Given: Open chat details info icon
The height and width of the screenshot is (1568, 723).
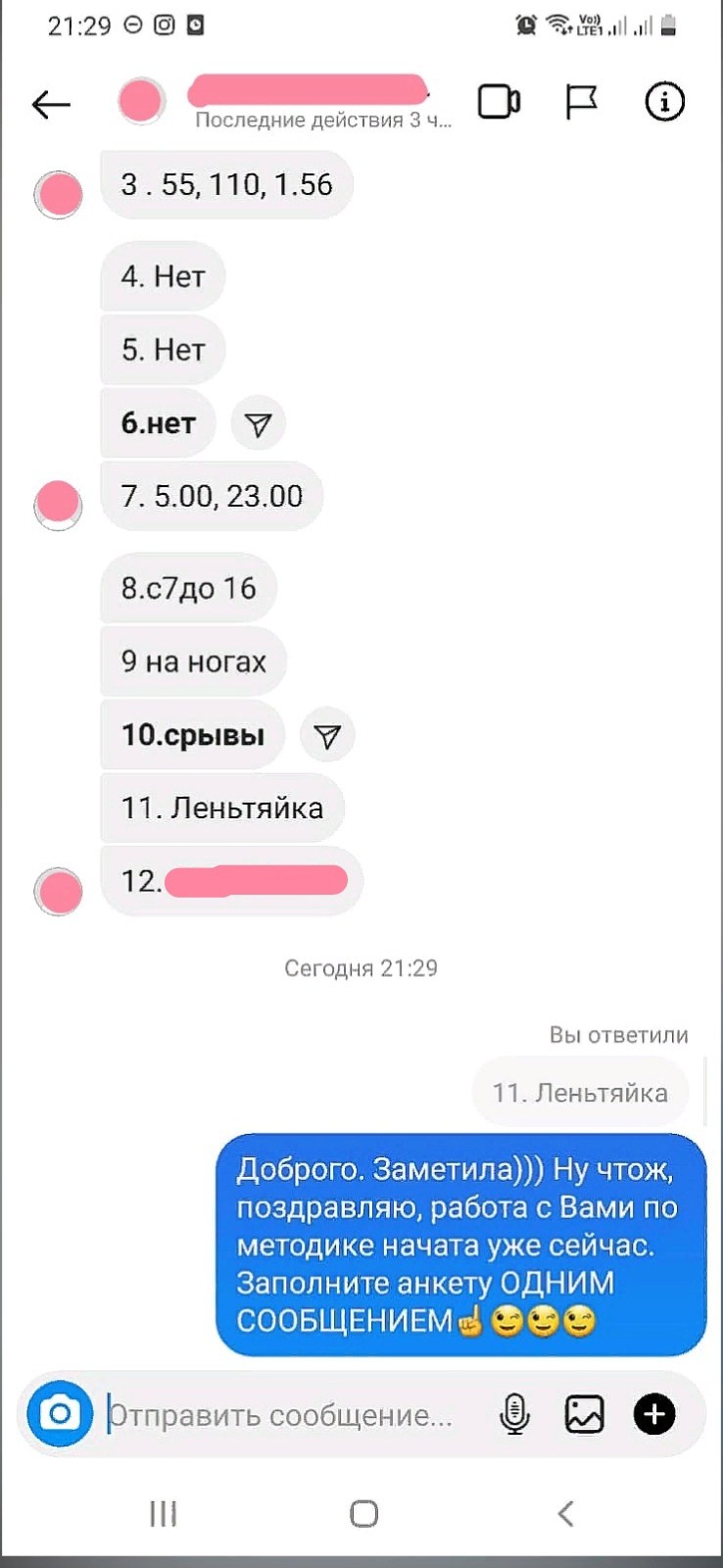Looking at the screenshot, I should point(664,102).
